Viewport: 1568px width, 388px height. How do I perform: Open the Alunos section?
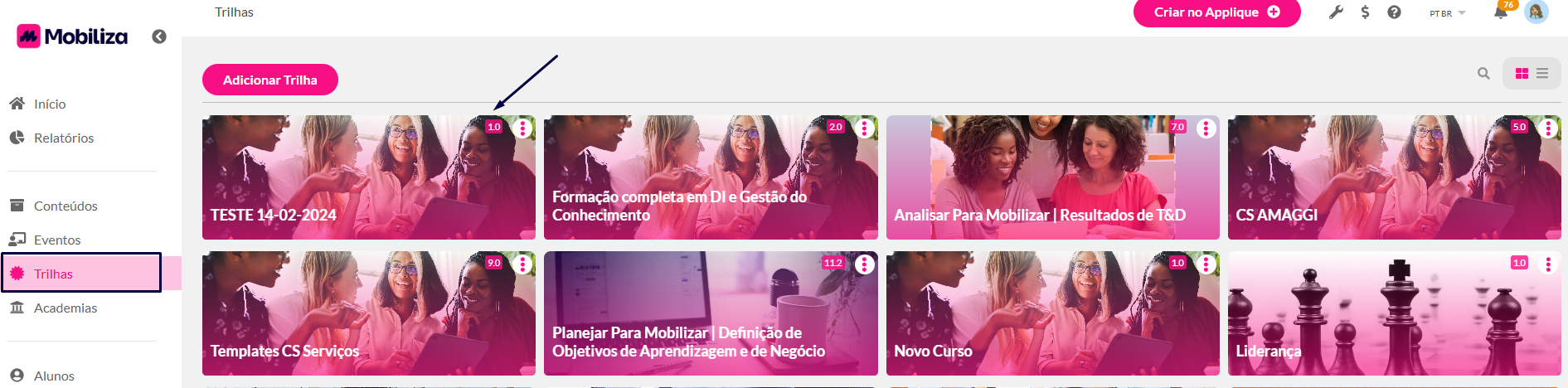tap(54, 376)
